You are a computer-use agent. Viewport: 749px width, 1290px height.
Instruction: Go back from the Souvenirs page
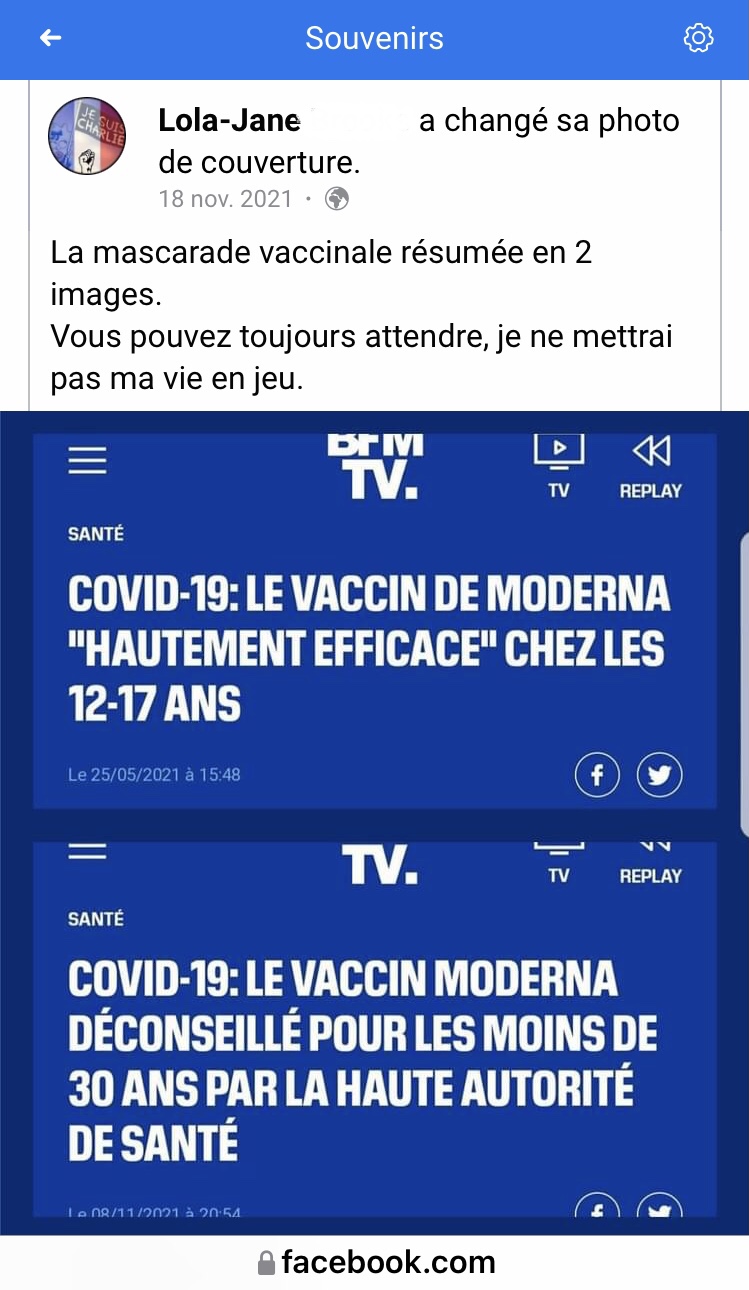coord(50,38)
